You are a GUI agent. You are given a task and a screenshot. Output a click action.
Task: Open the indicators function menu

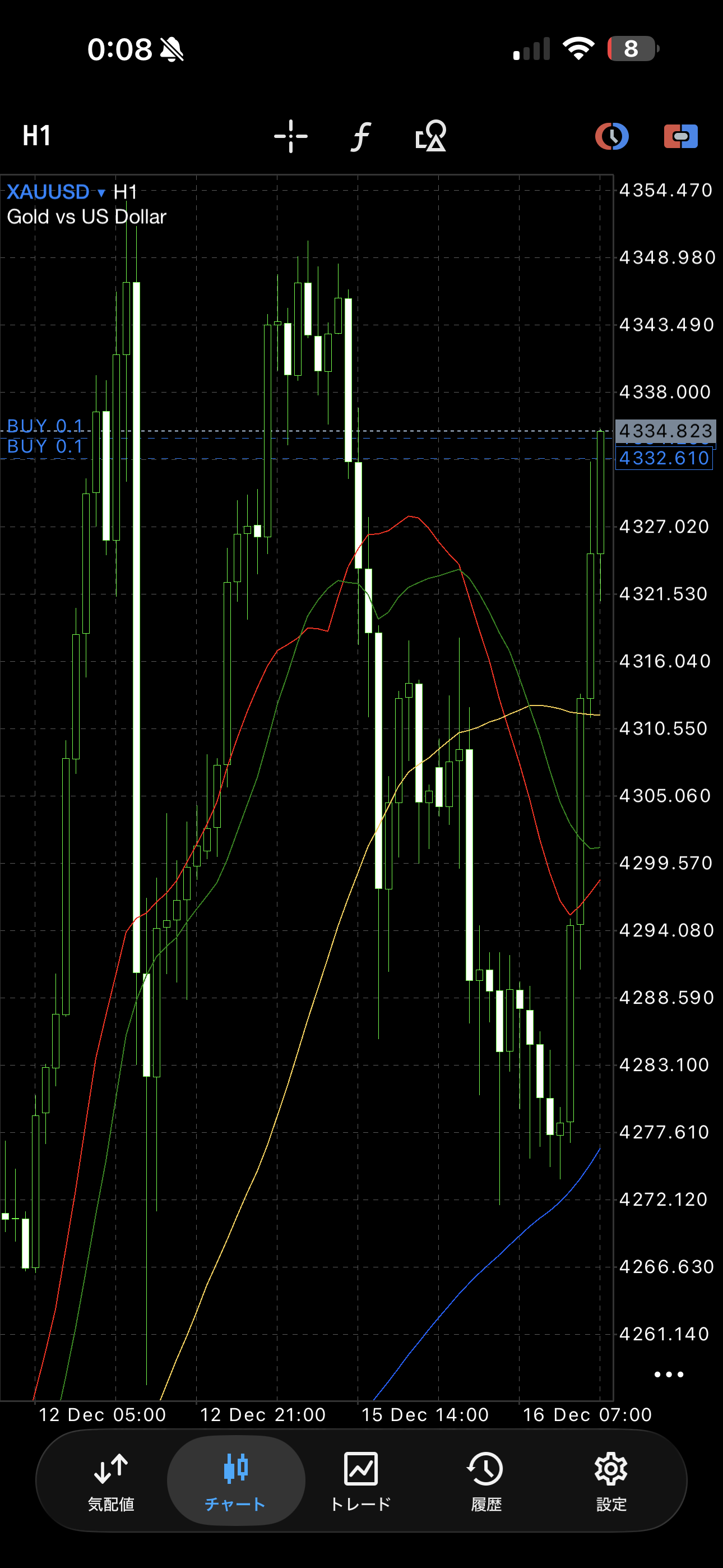point(361,136)
